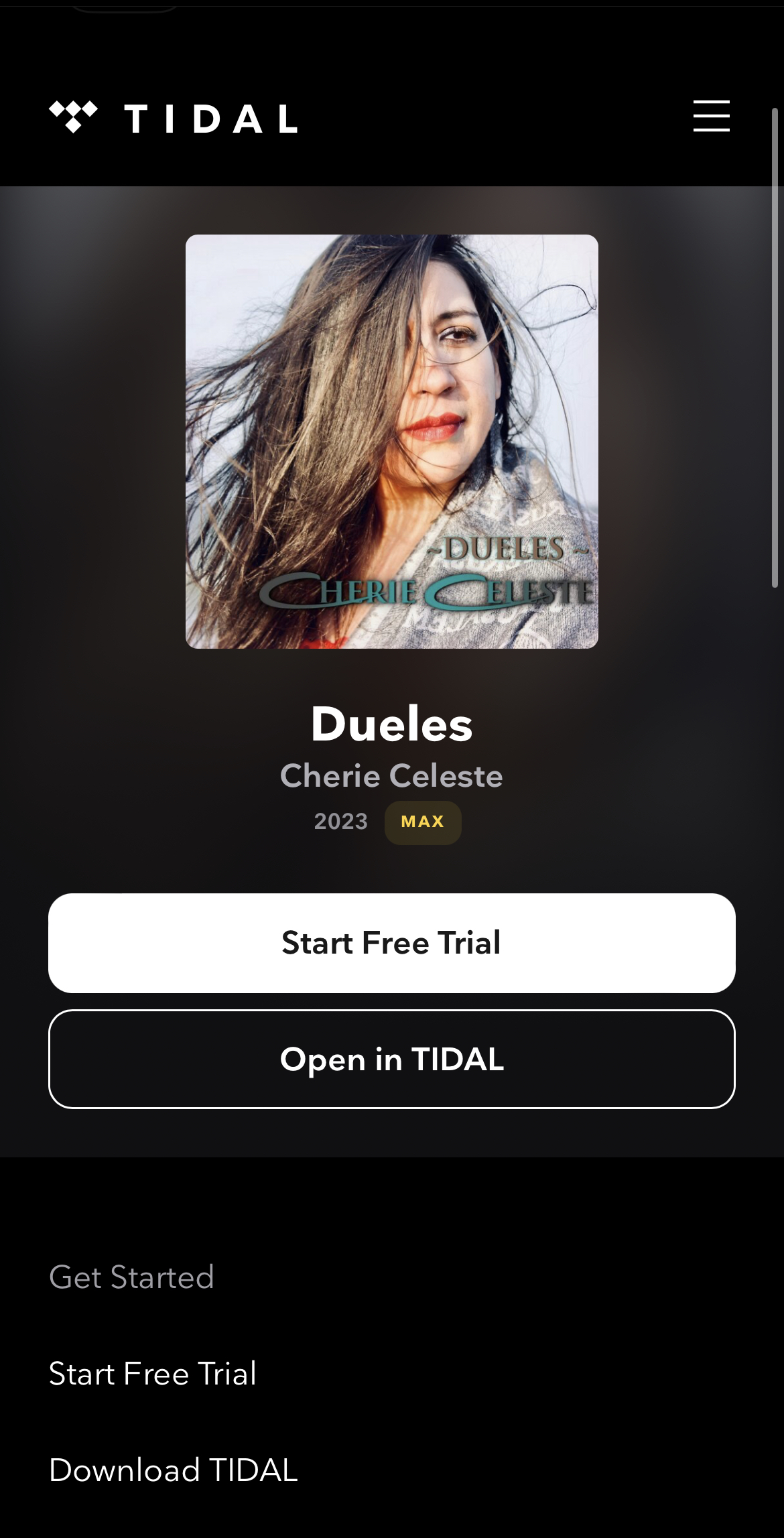Screen dimensions: 784x1538
Task: Open artist Cherie Celeste's page
Action: tap(391, 775)
